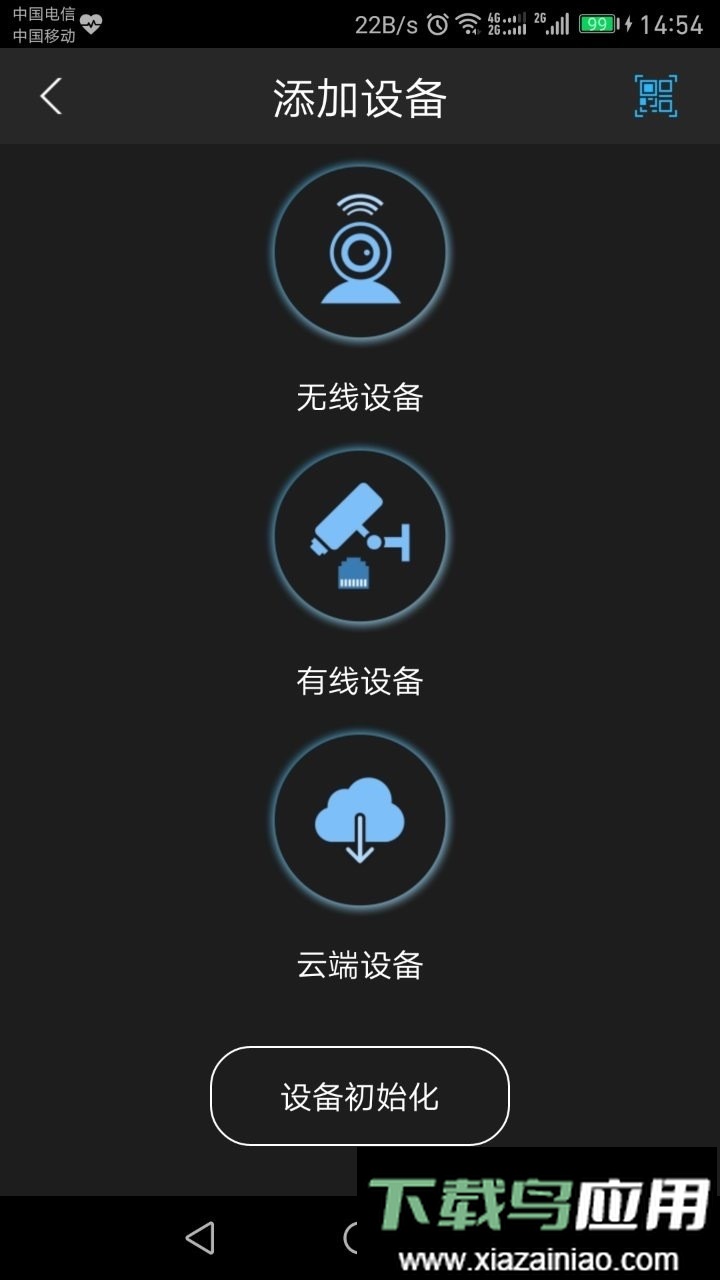Screen dimensions: 720x1280
Task: Tap the 添加设备 title bar text
Action: pyautogui.click(x=361, y=97)
